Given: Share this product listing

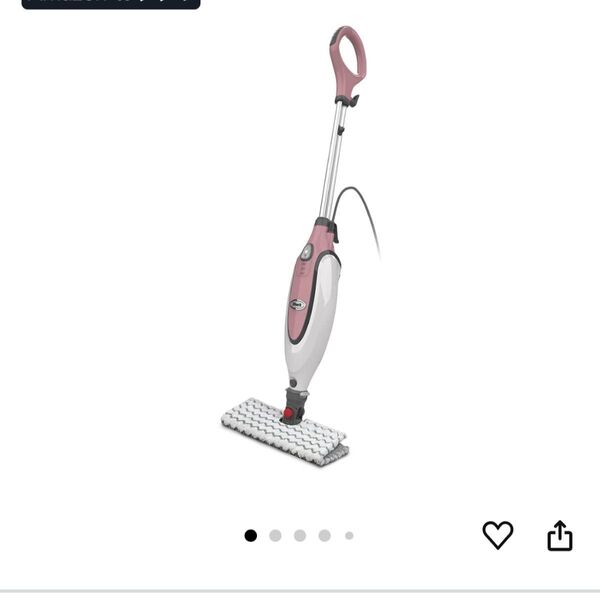Looking at the screenshot, I should (x=560, y=535).
